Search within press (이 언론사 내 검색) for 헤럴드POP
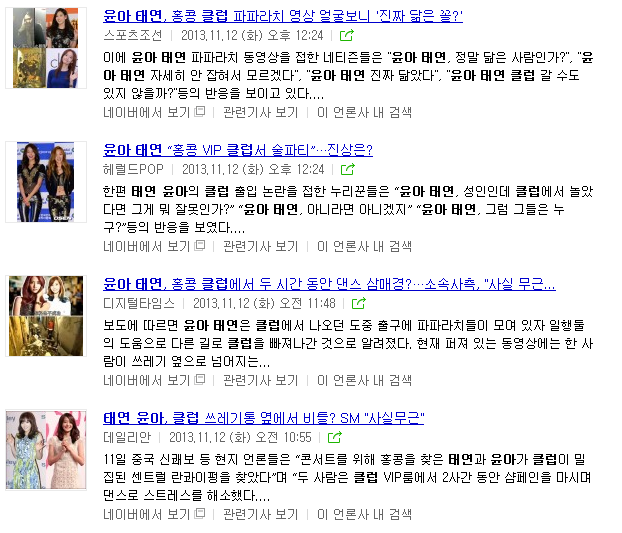 pos(364,246)
